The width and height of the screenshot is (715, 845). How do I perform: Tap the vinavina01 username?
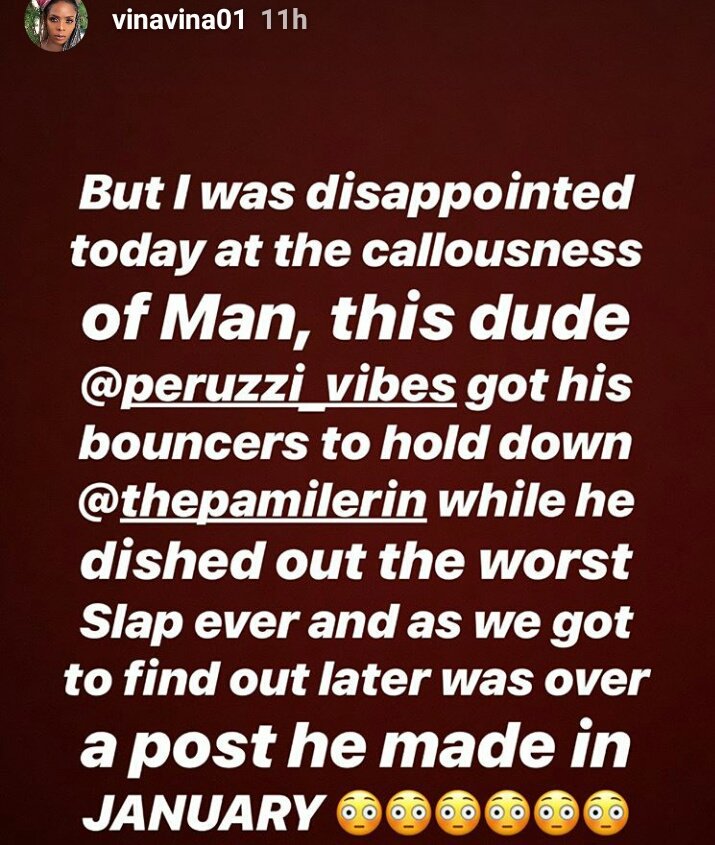179,21
